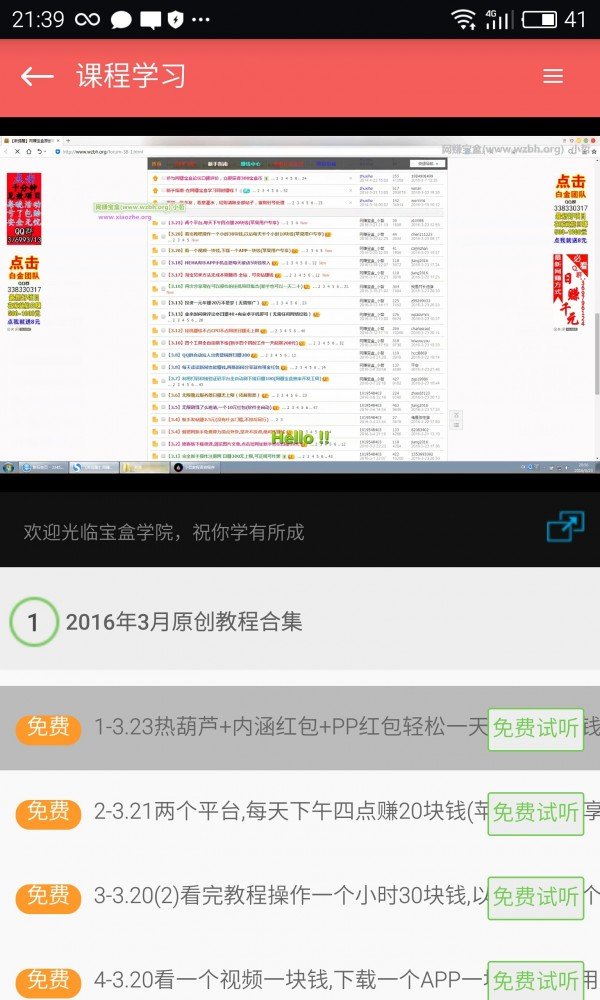The height and width of the screenshot is (1000, 600).
Task: Tap 免费试听 for lesson 4-3.20
Action: [536, 980]
